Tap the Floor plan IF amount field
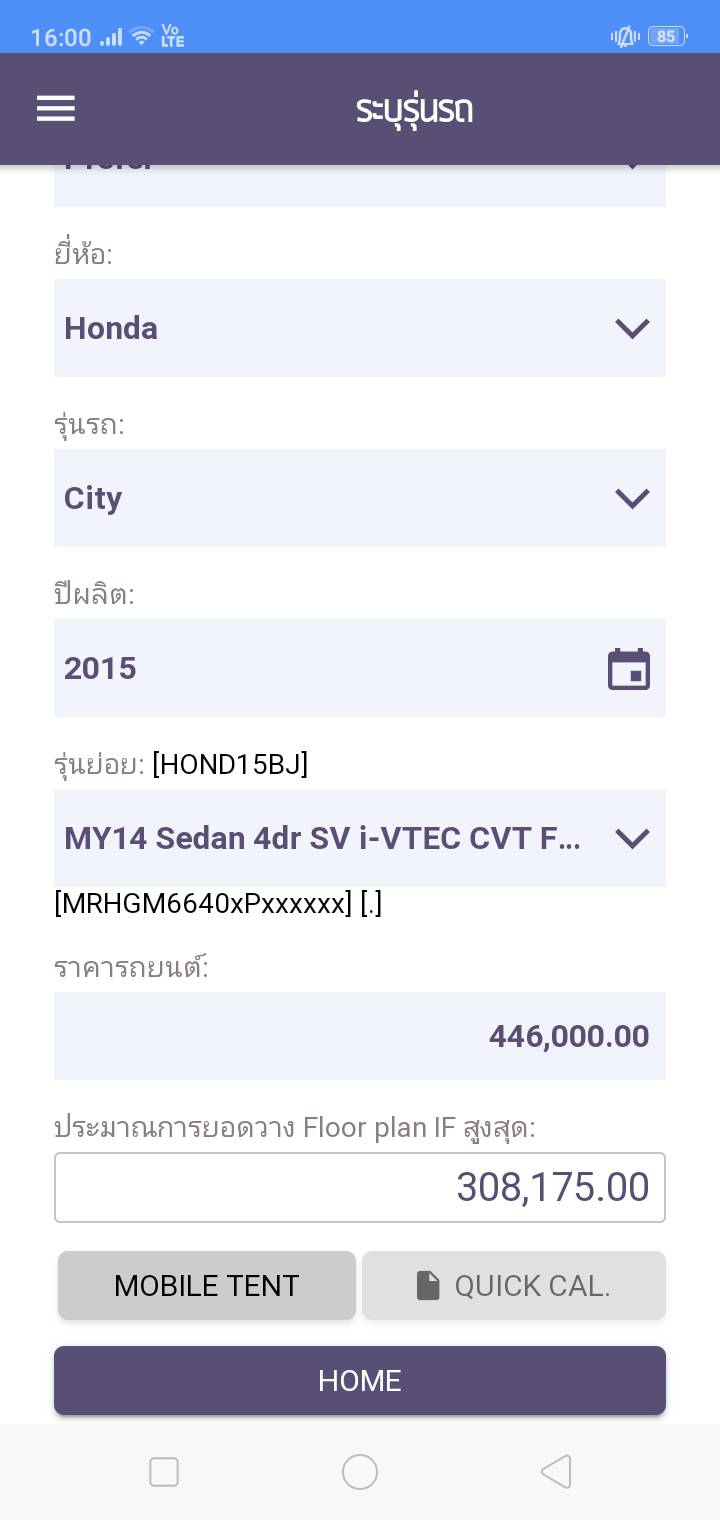Image resolution: width=720 pixels, height=1520 pixels. point(360,1187)
